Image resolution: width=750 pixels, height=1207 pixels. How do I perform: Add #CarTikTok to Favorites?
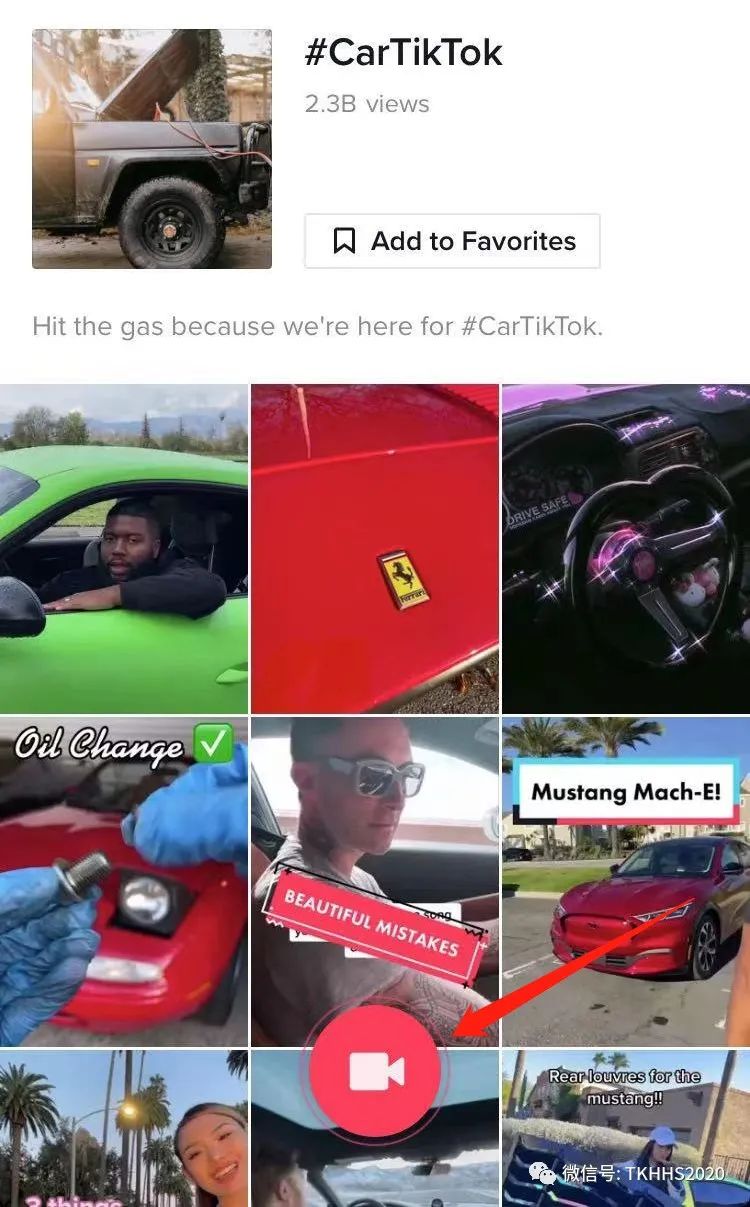tap(452, 241)
